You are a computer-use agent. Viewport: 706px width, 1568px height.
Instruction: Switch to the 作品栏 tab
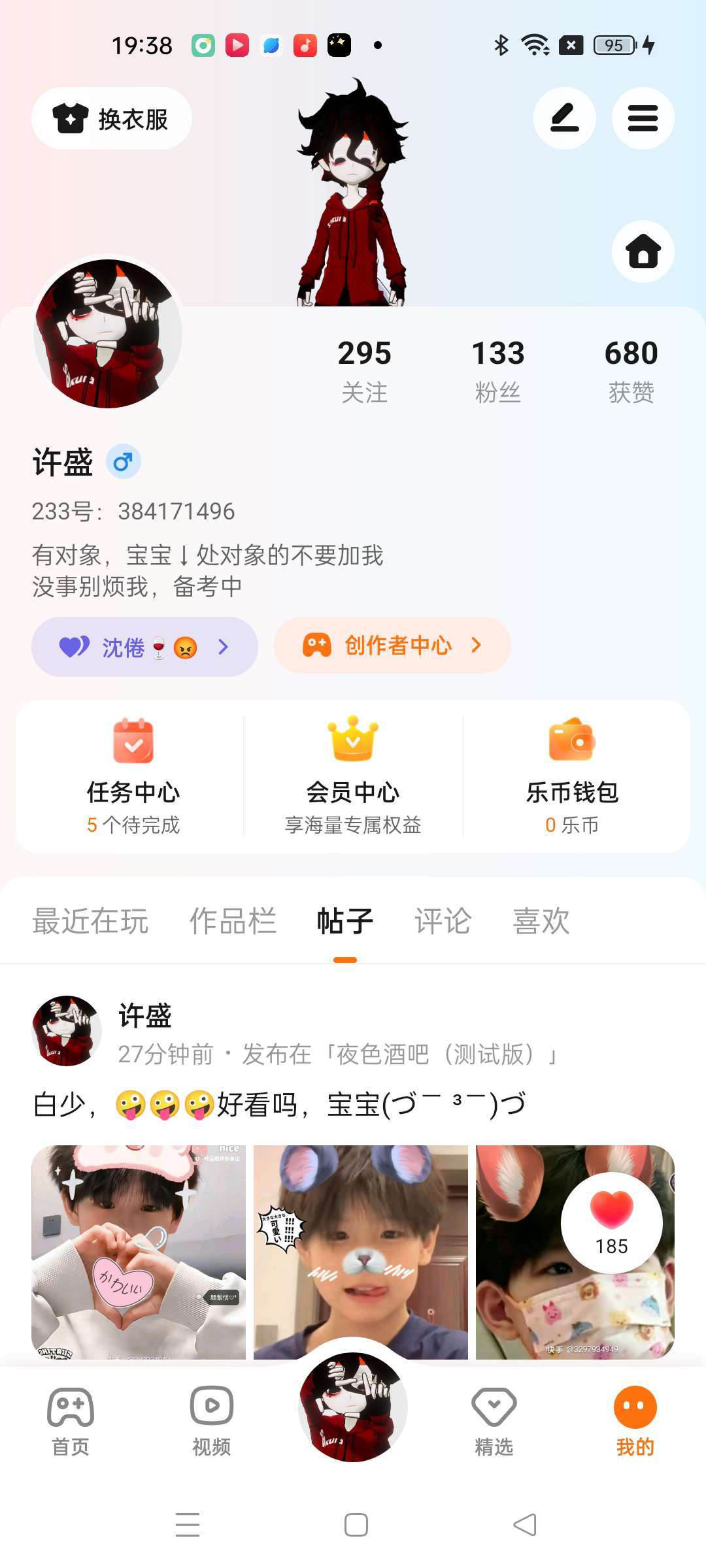(233, 921)
